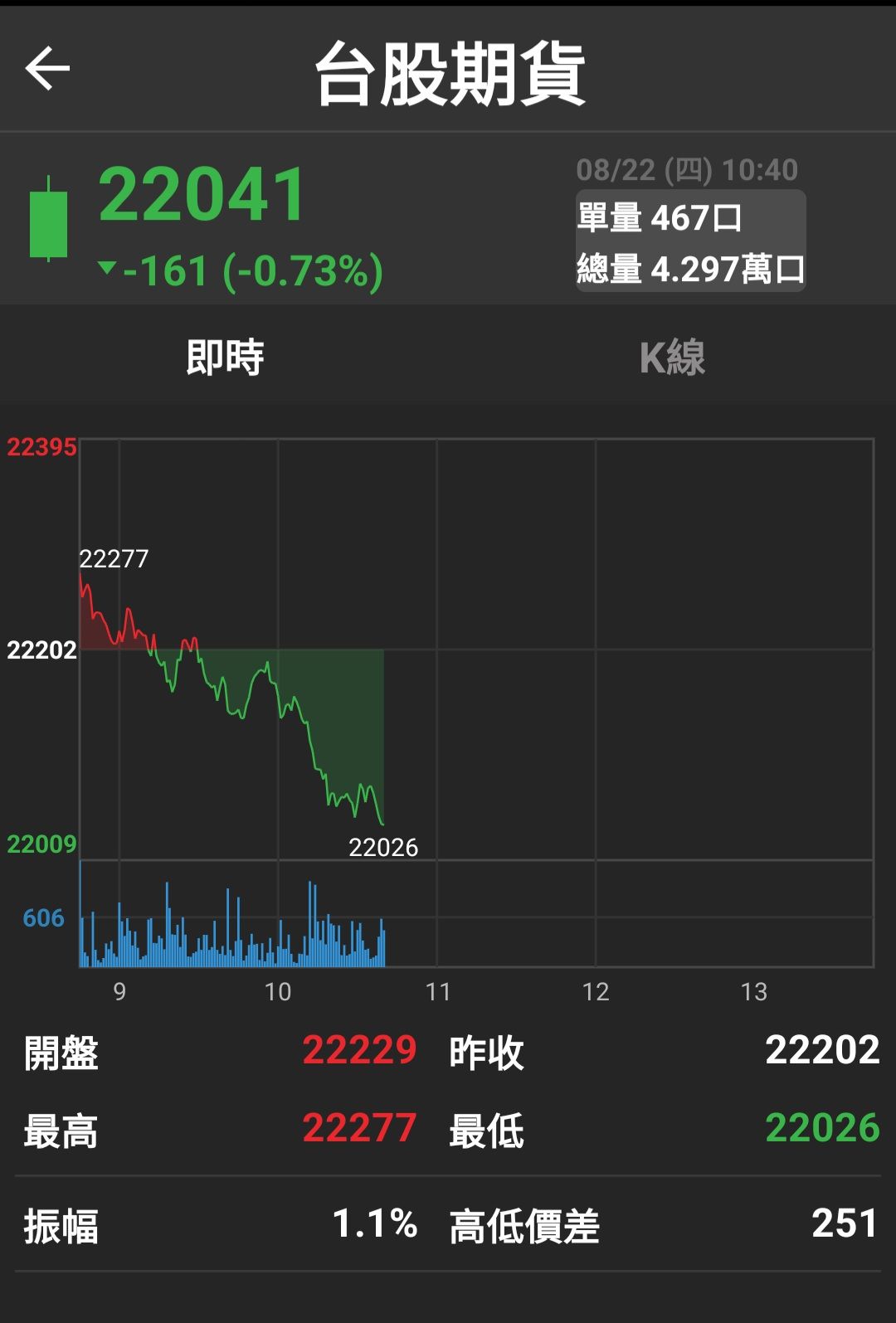Switch to the K線 tab
896x1323 pixels.
coord(672,358)
